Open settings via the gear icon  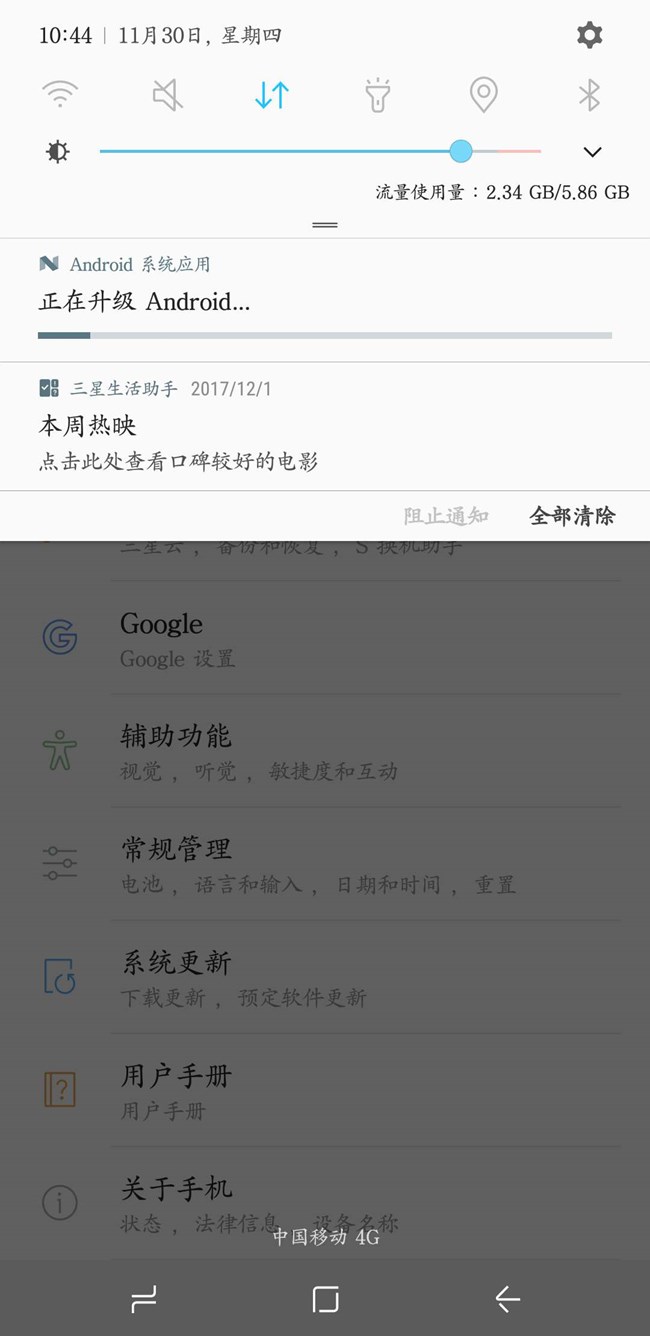click(x=589, y=36)
